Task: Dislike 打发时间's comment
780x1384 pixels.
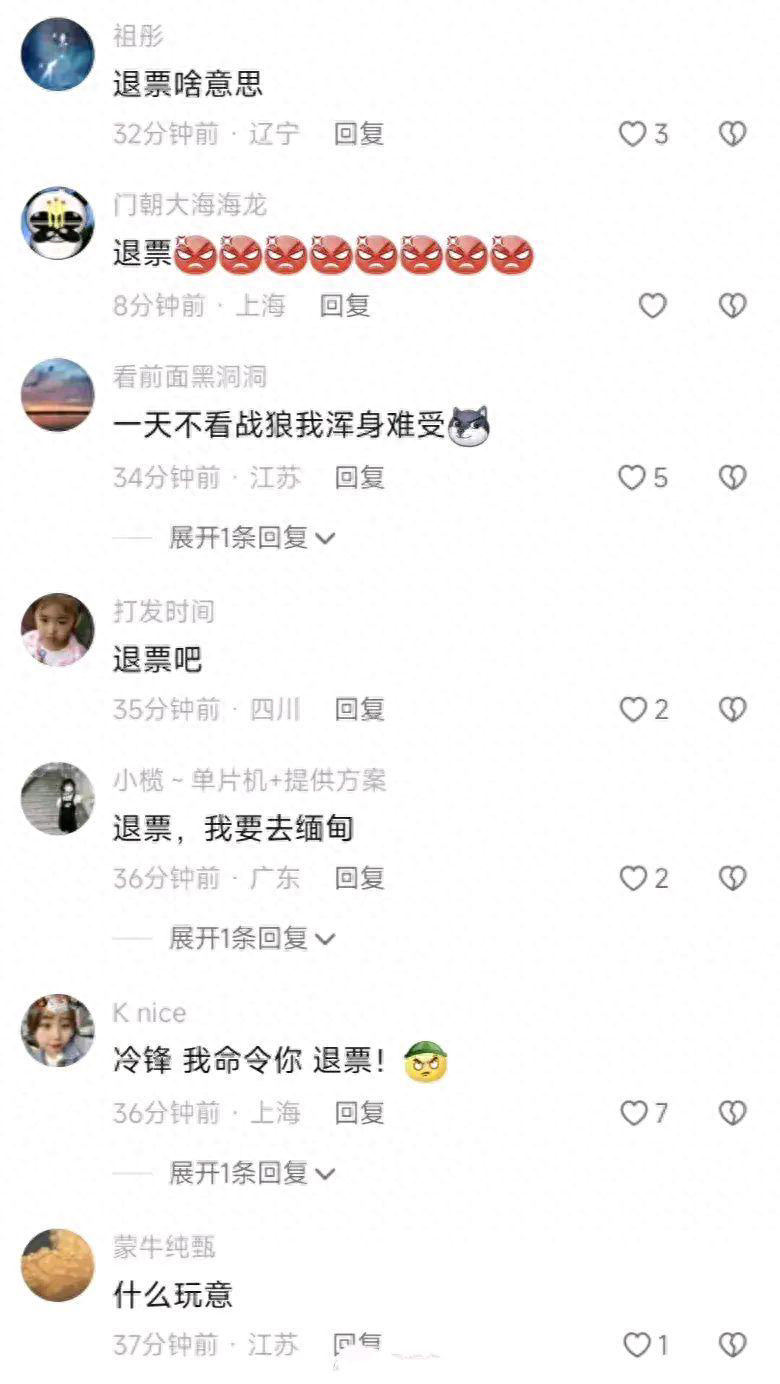Action: point(733,710)
